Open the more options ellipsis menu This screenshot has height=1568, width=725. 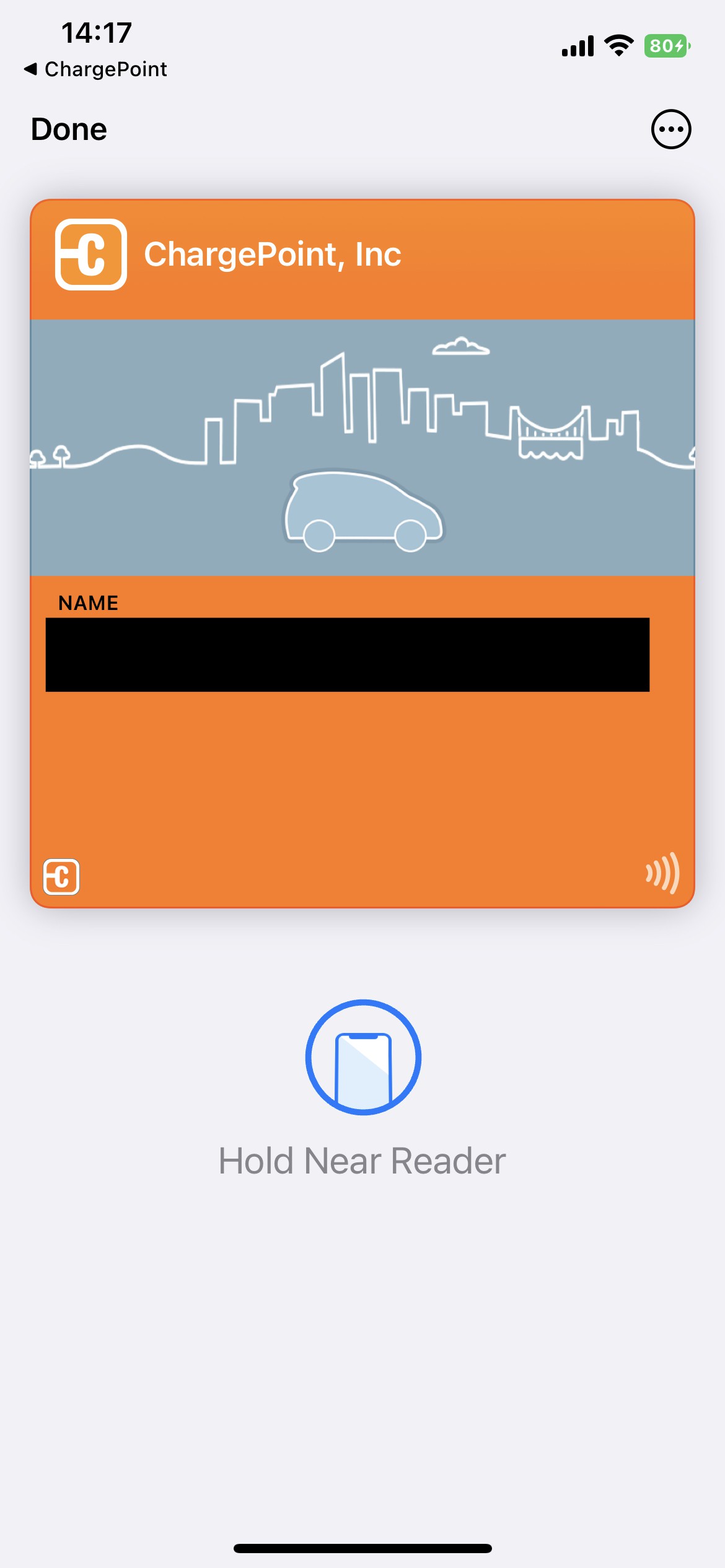click(x=670, y=129)
